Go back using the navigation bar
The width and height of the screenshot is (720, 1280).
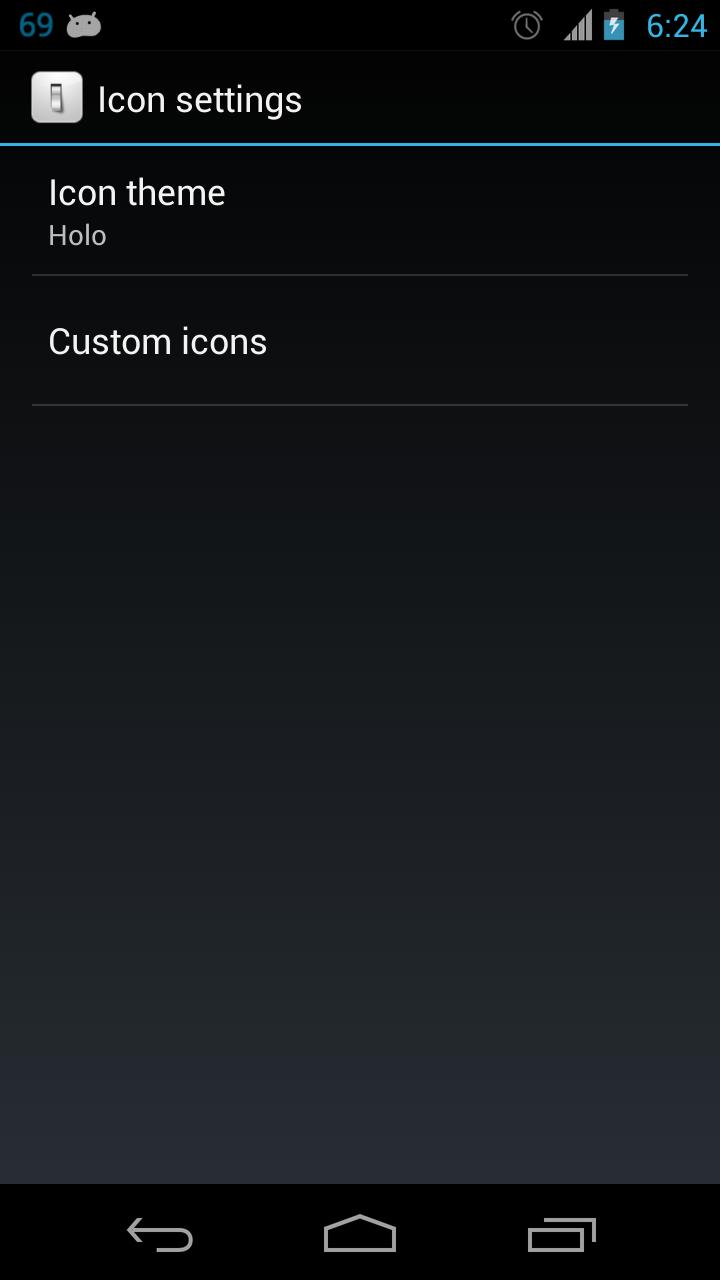[159, 1235]
